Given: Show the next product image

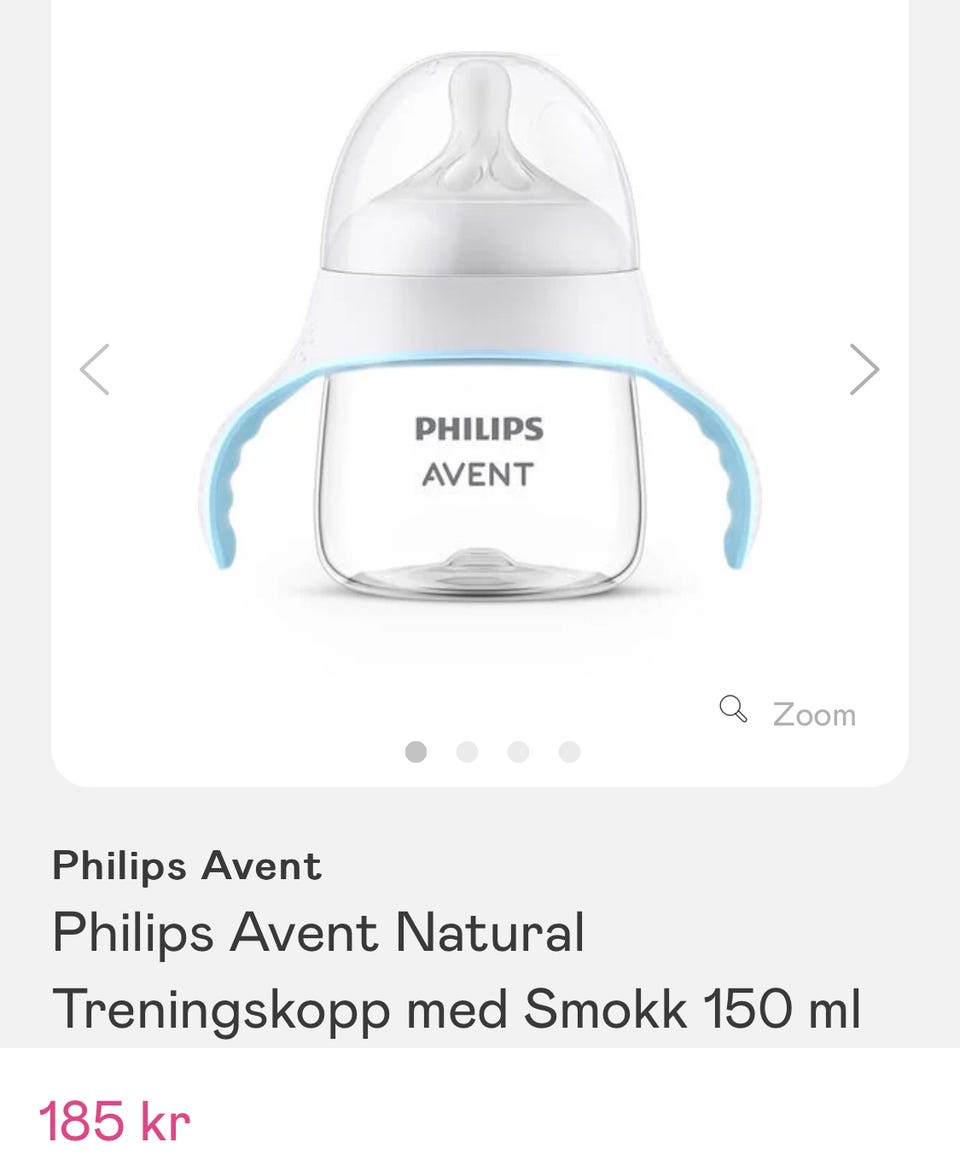Looking at the screenshot, I should (x=864, y=370).
